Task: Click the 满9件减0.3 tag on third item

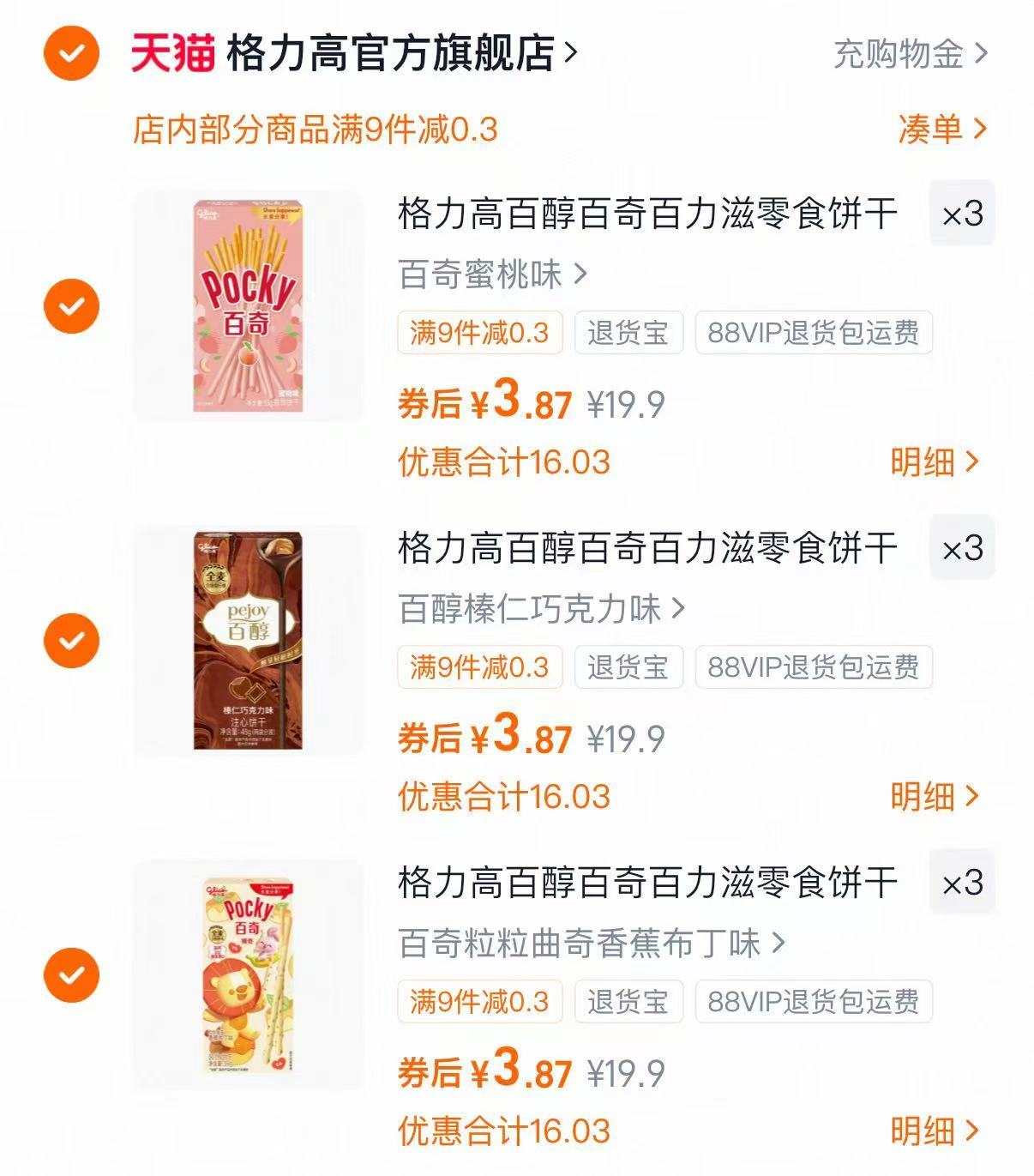Action: pyautogui.click(x=480, y=1001)
